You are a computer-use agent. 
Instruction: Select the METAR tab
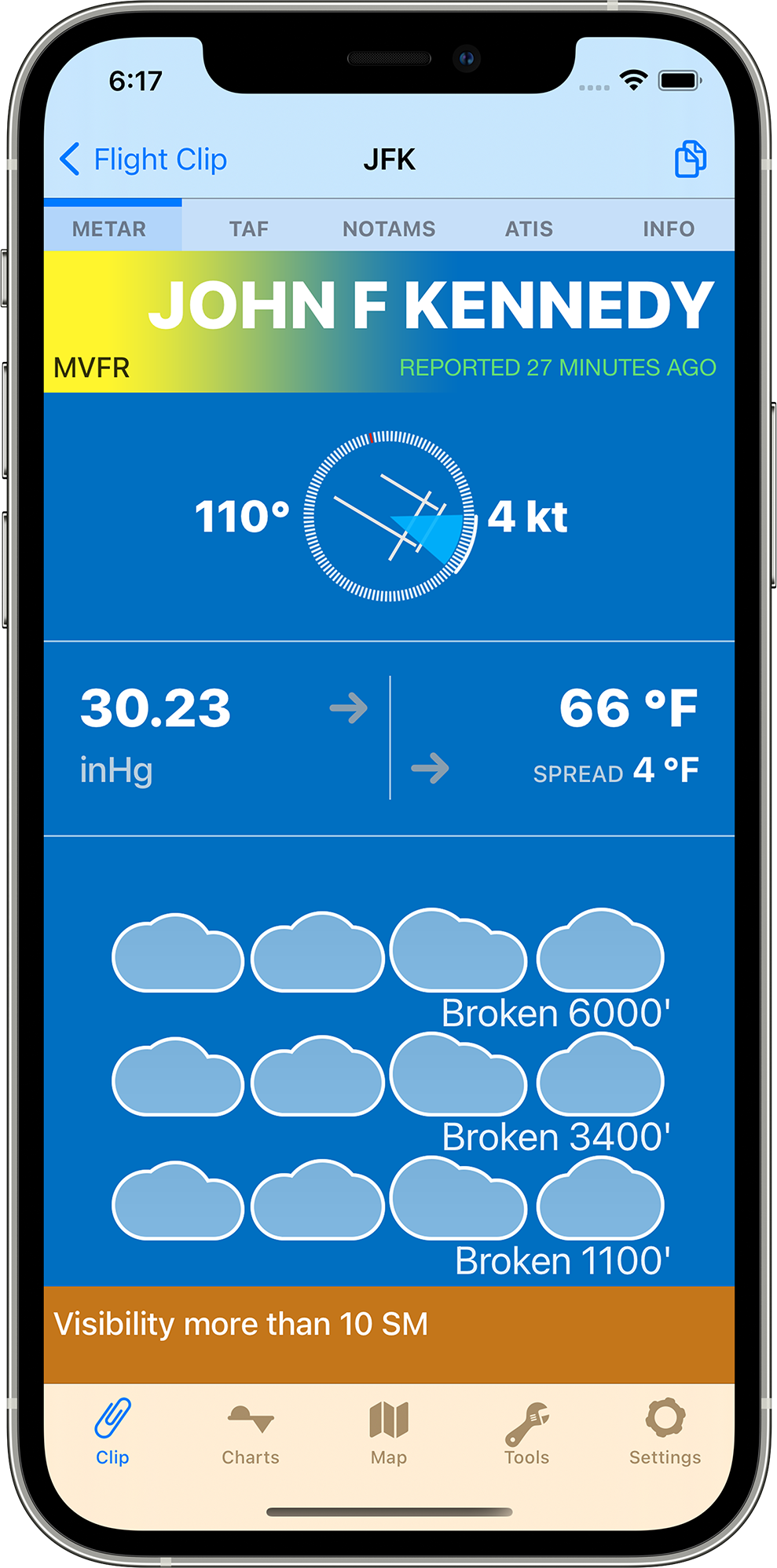tap(109, 228)
